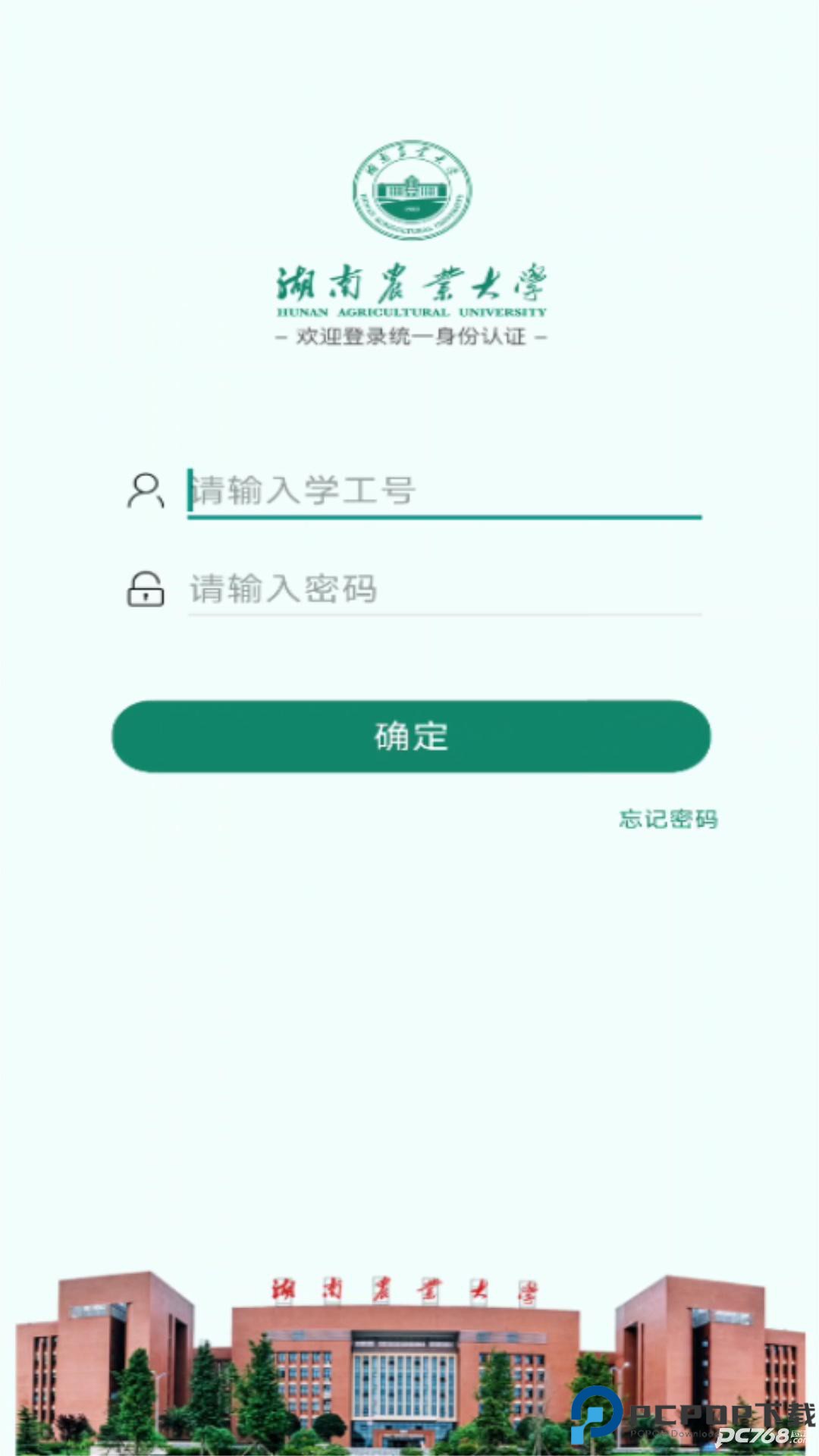Click the green calligraphy university name text
This screenshot has height=1456, width=819.
(409, 281)
